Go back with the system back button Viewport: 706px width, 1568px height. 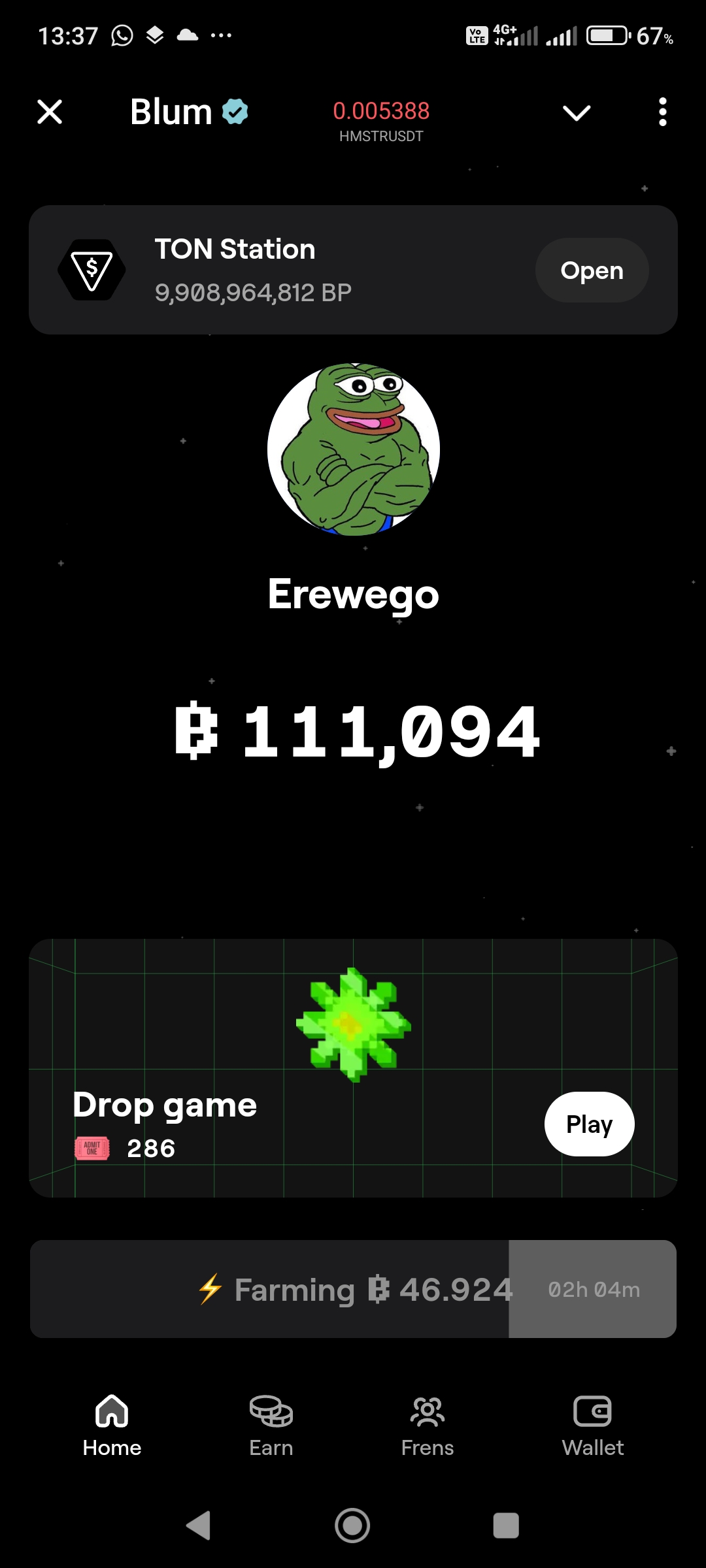tap(199, 1526)
